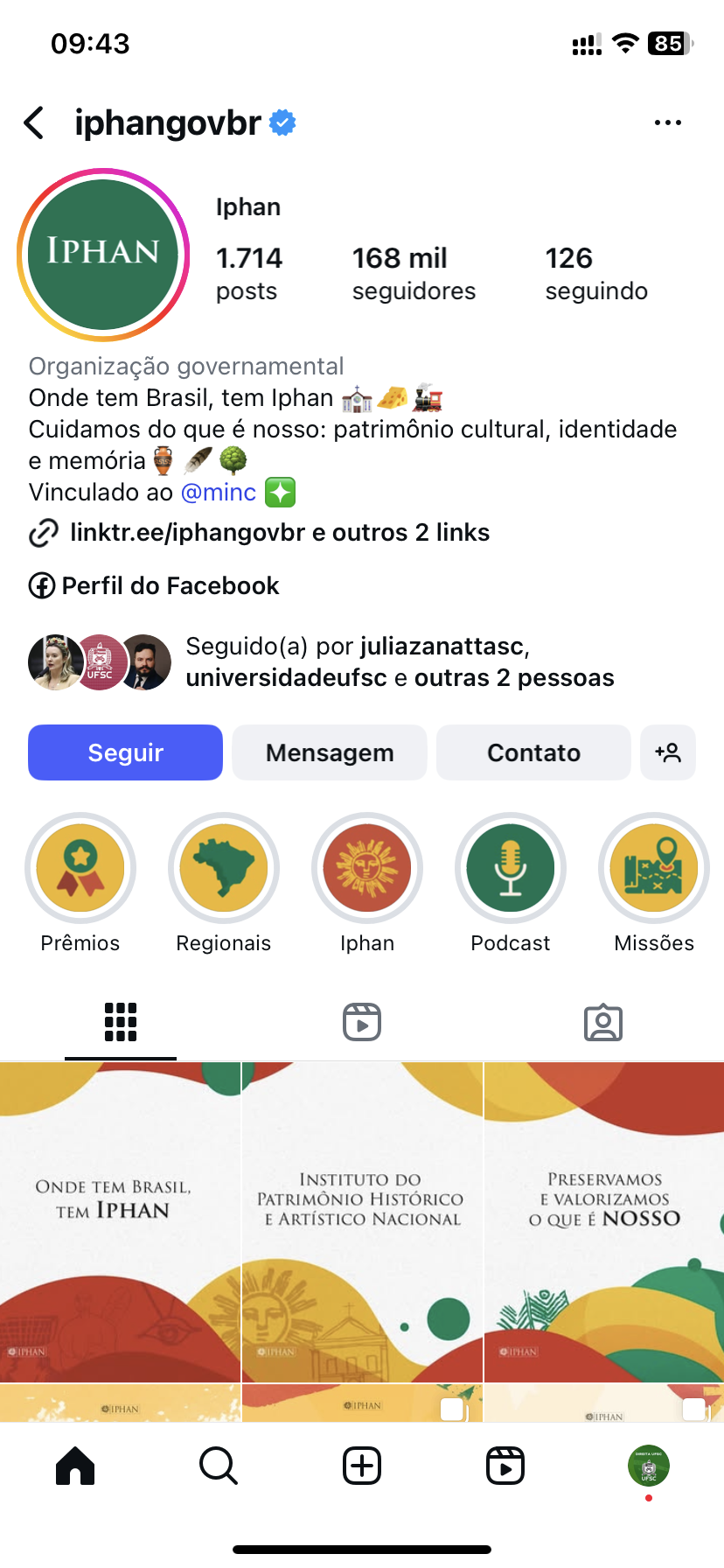Go back from the iphangovbr profile
This screenshot has width=724, height=1568.
(35, 123)
